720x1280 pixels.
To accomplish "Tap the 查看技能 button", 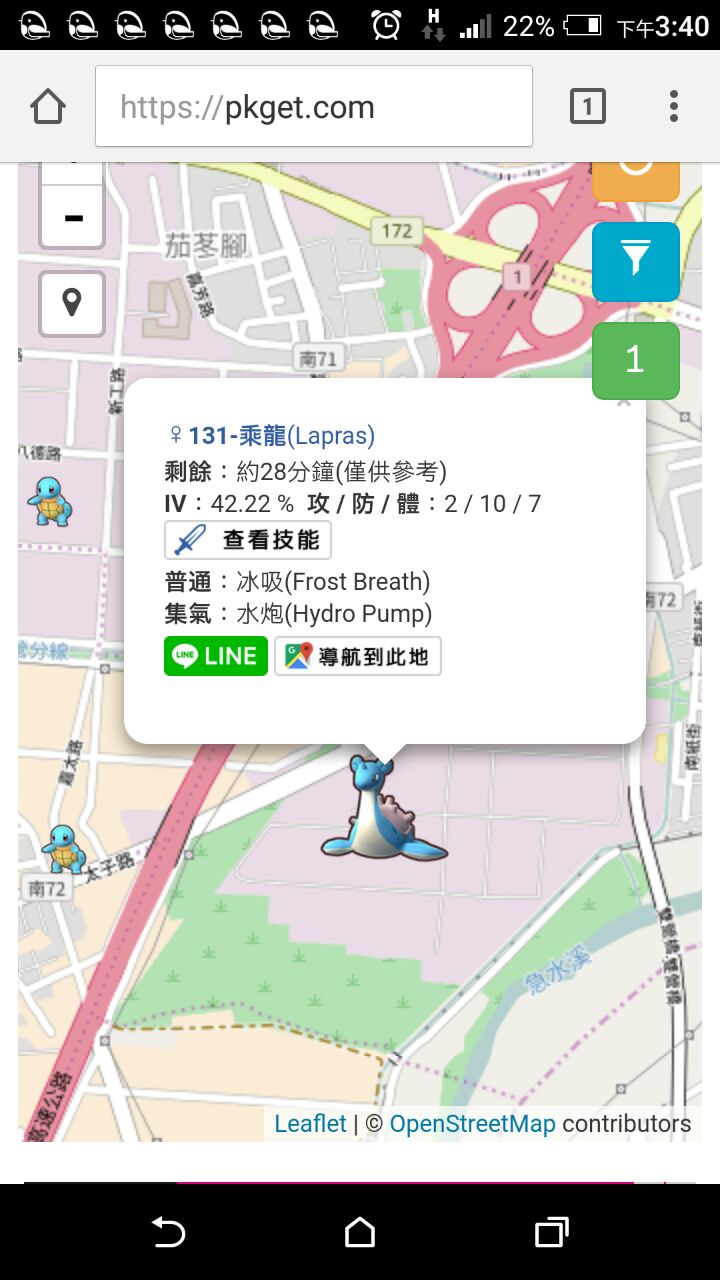I will pos(248,540).
